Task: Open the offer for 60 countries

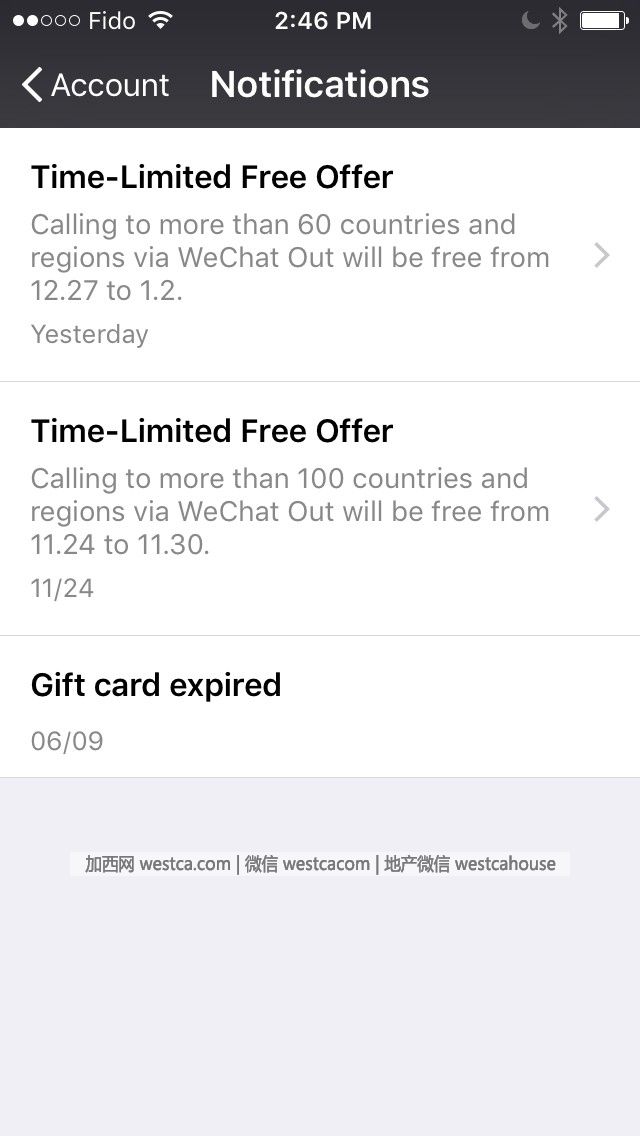Action: point(320,255)
